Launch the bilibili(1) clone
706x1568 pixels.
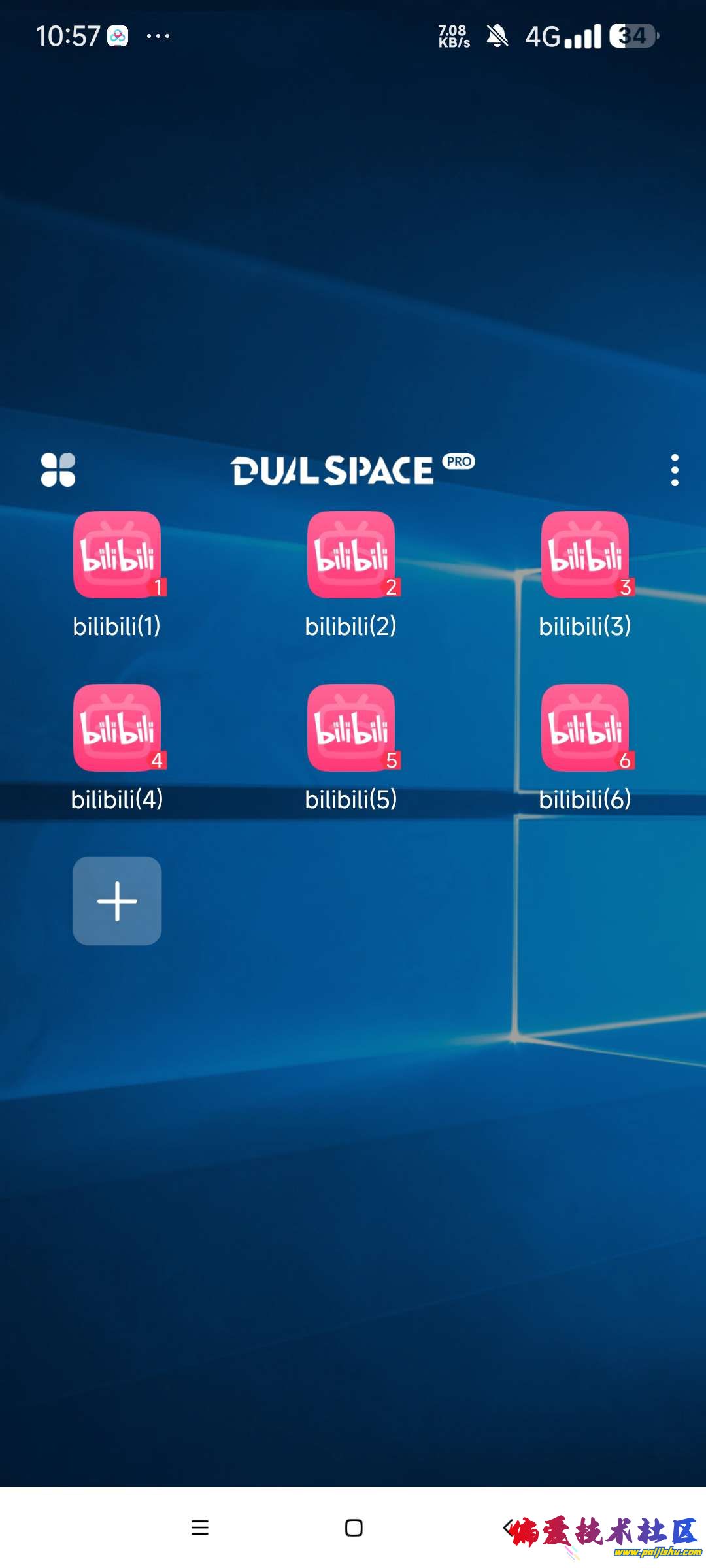coord(117,555)
